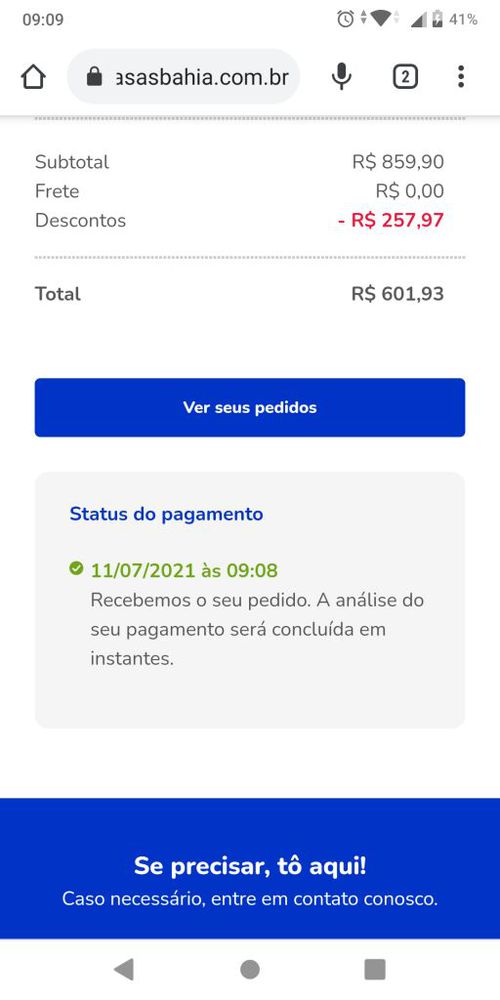Open recent apps from the navigation bar
This screenshot has height=1000, width=500.
coord(375,969)
